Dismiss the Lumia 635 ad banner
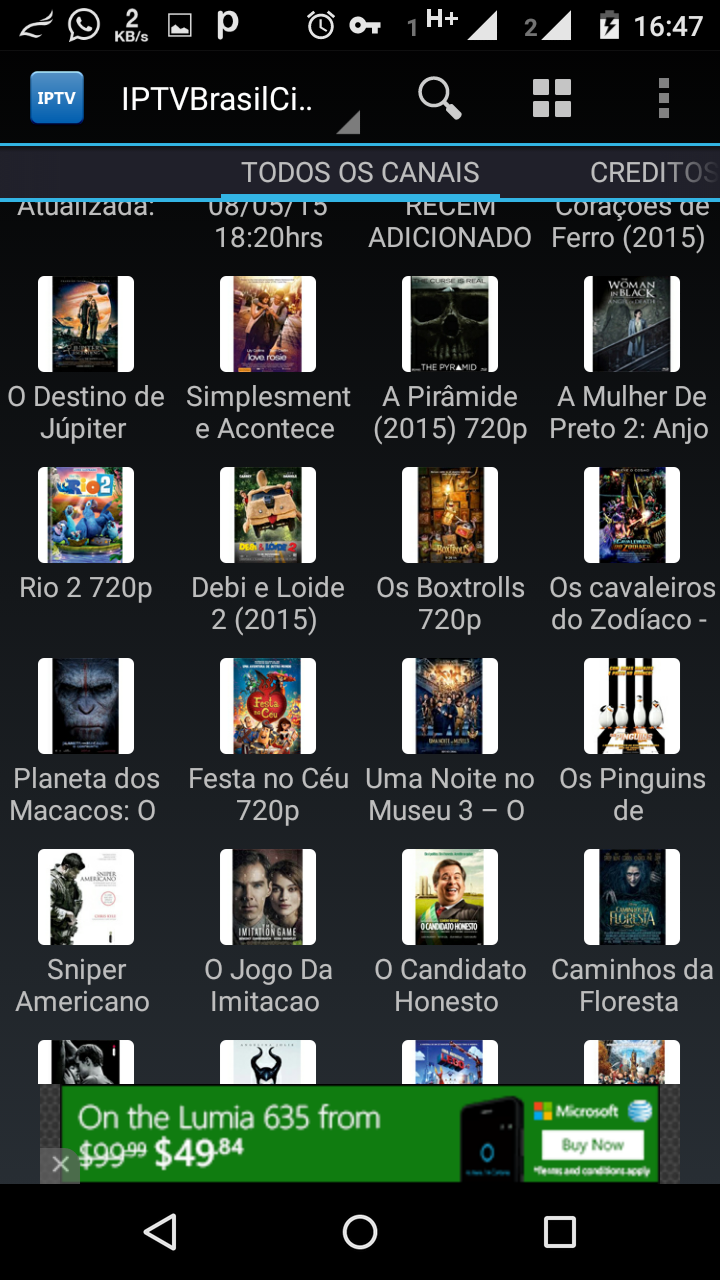The height and width of the screenshot is (1280, 720). pyautogui.click(x=60, y=1165)
